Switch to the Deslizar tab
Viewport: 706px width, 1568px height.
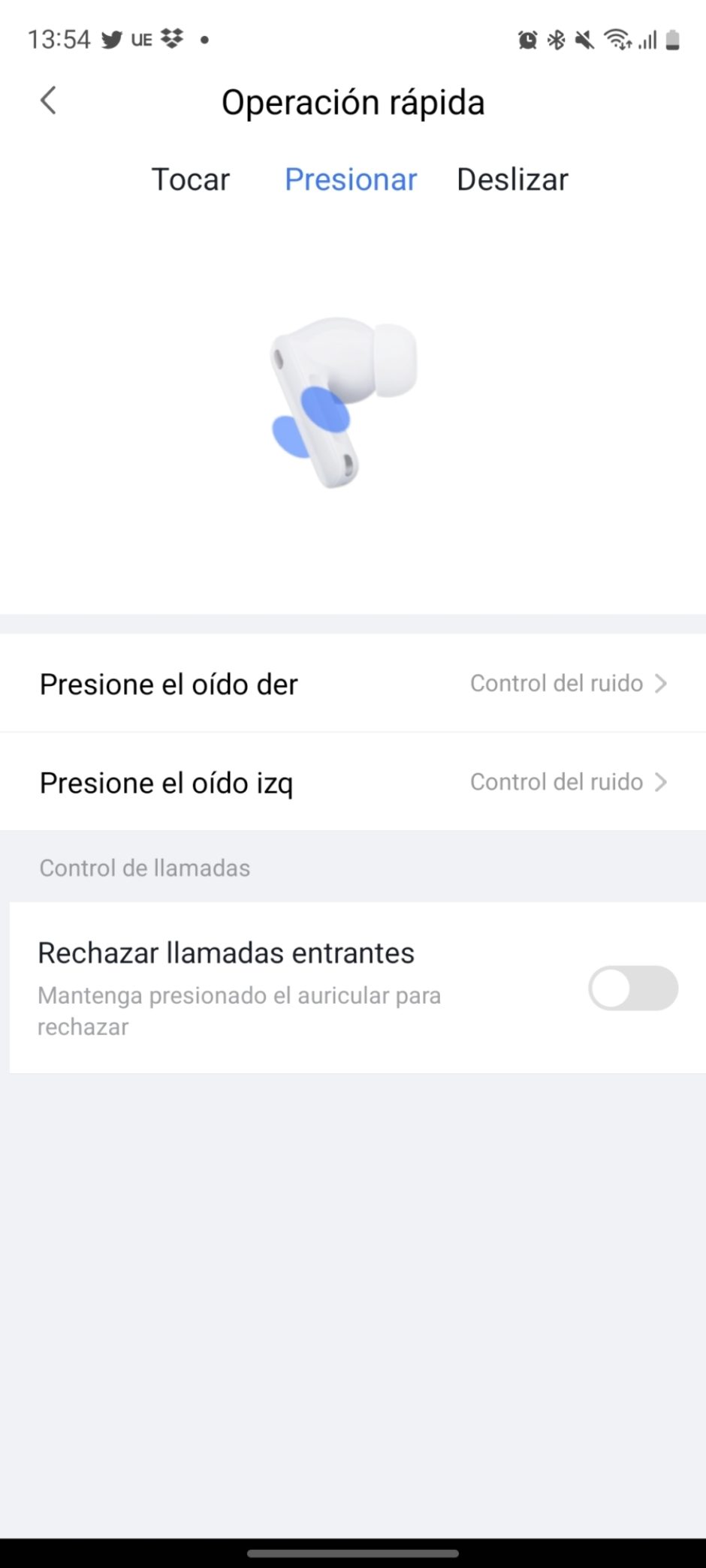pos(512,180)
